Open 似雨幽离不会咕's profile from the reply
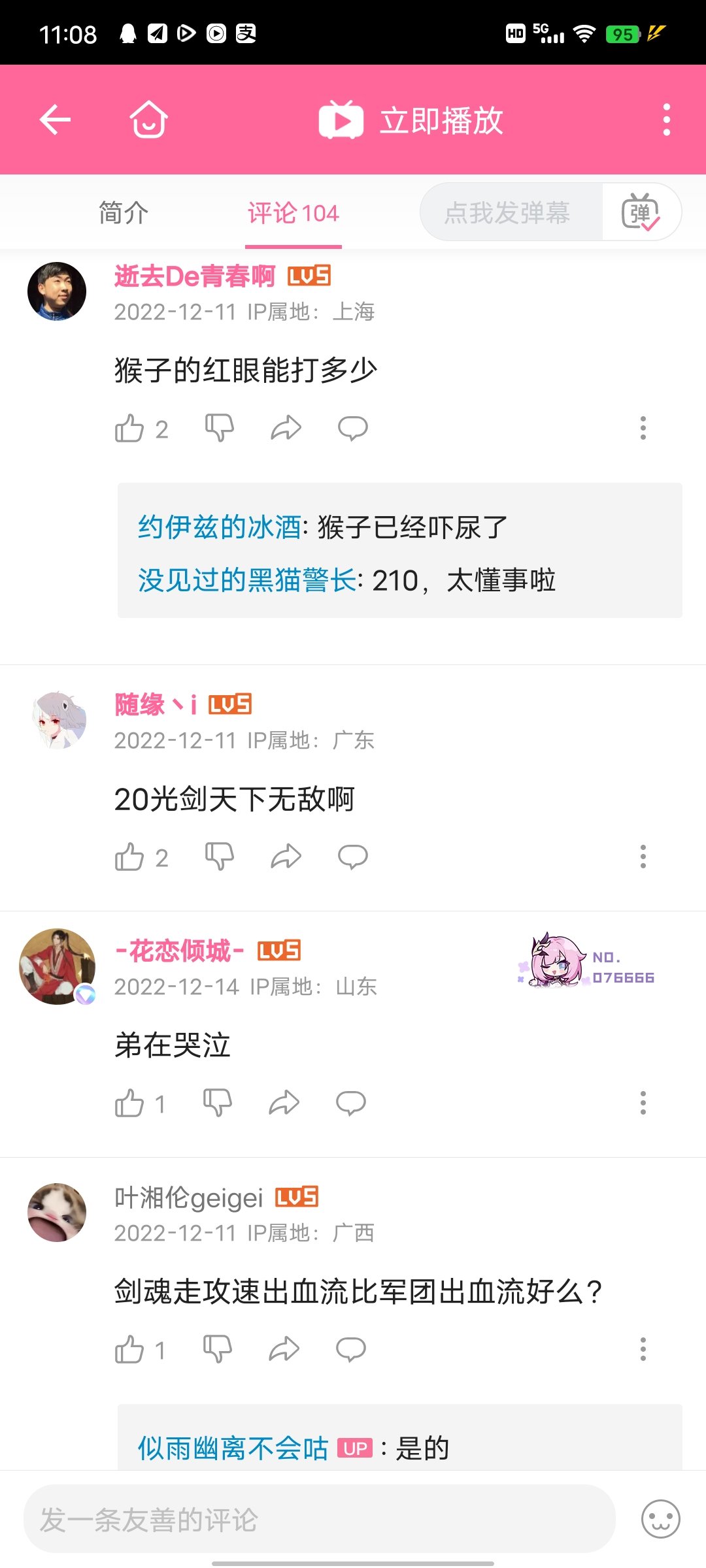 (233, 1448)
